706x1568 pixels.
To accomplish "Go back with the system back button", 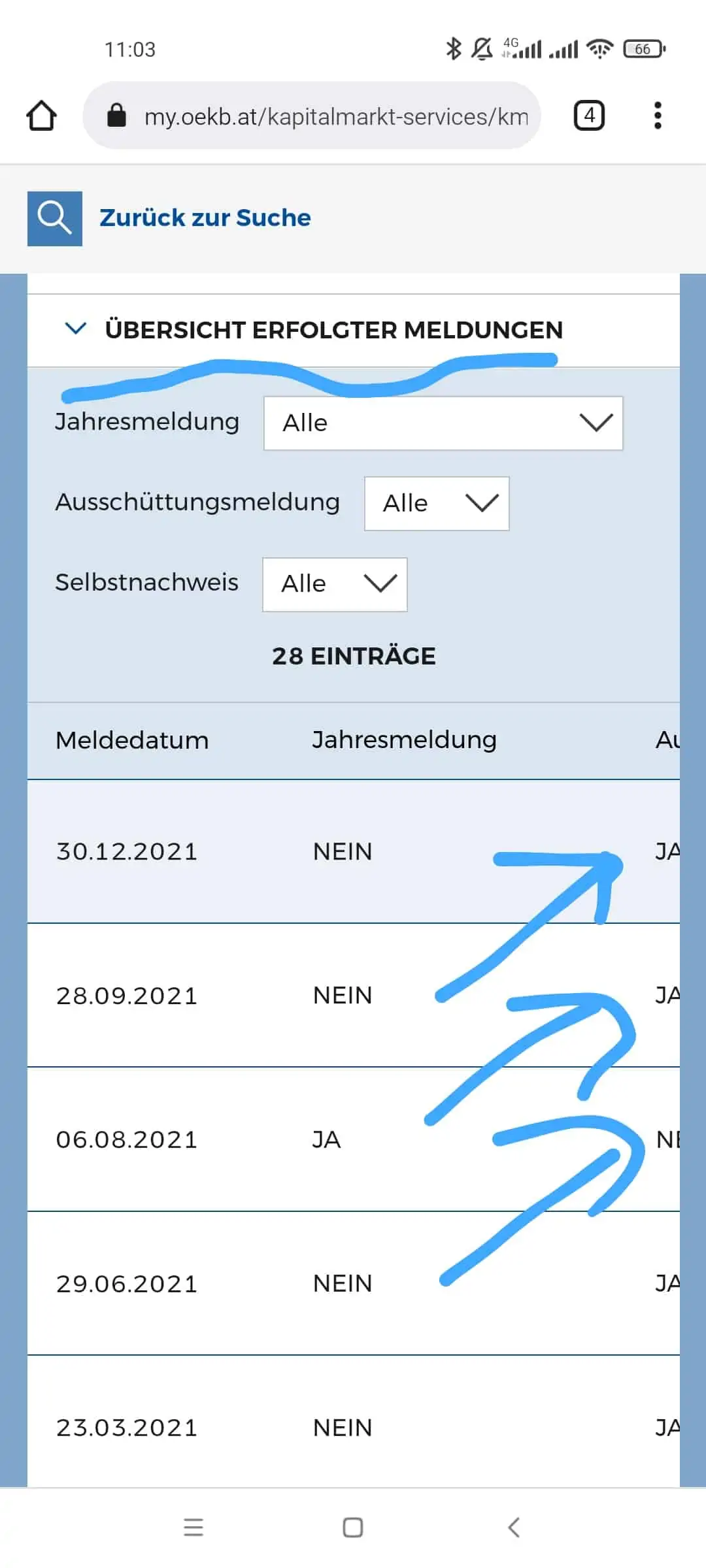I will tap(514, 1527).
